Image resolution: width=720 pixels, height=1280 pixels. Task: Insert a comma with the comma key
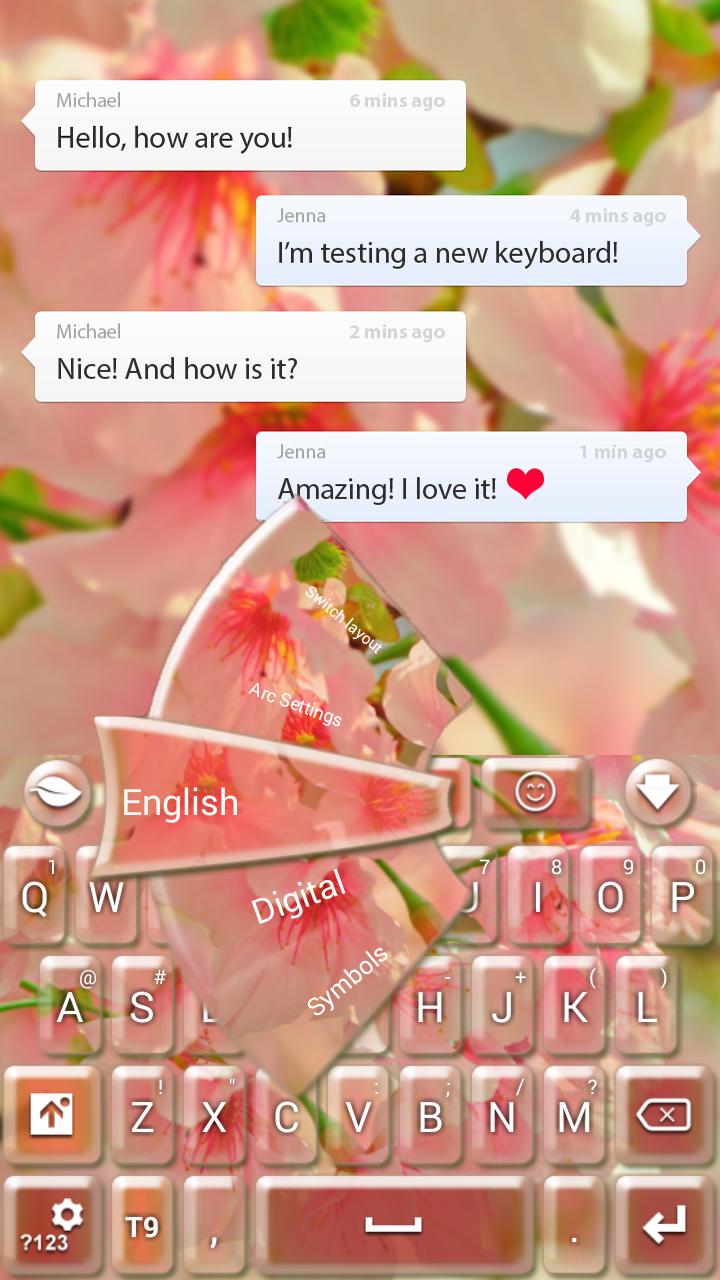pos(214,1227)
